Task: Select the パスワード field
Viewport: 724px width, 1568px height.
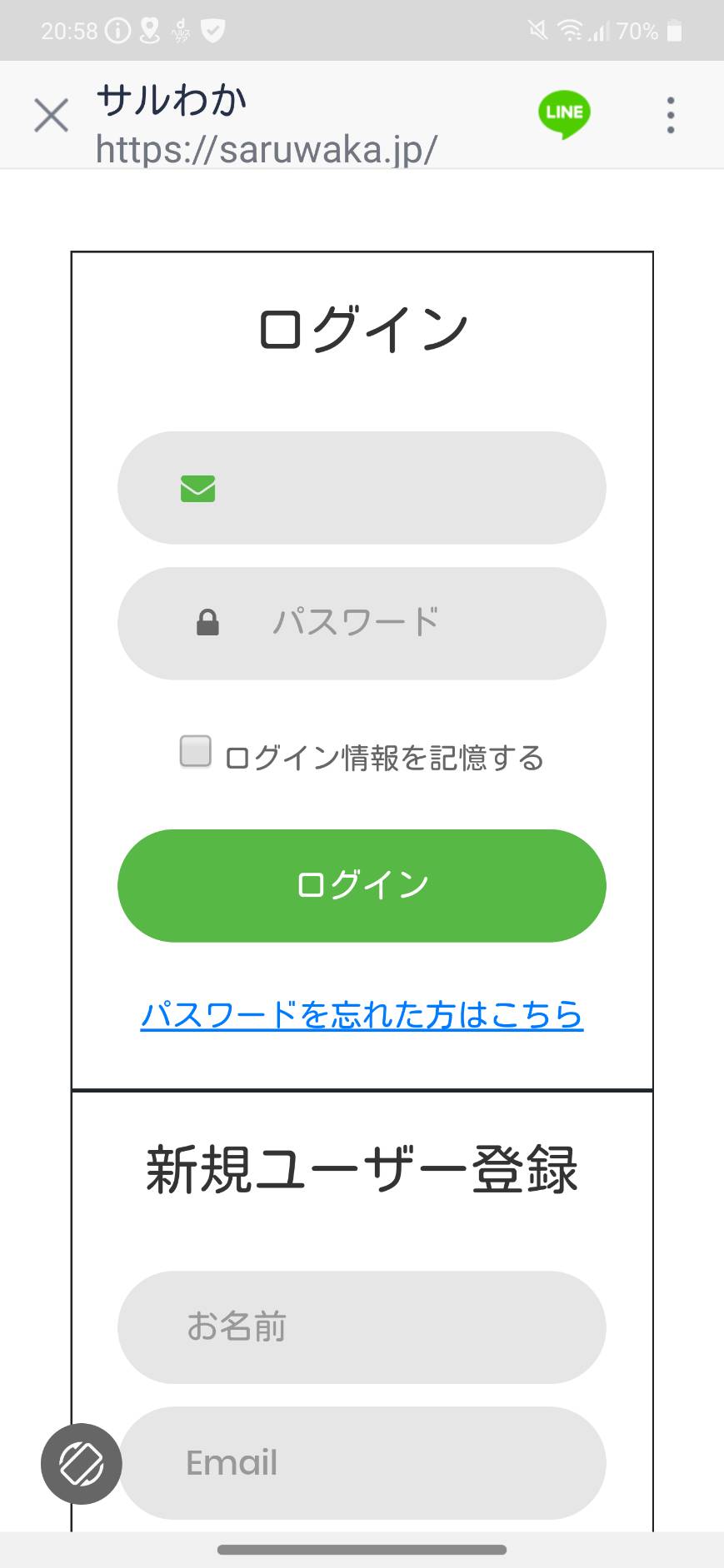Action: point(362,624)
